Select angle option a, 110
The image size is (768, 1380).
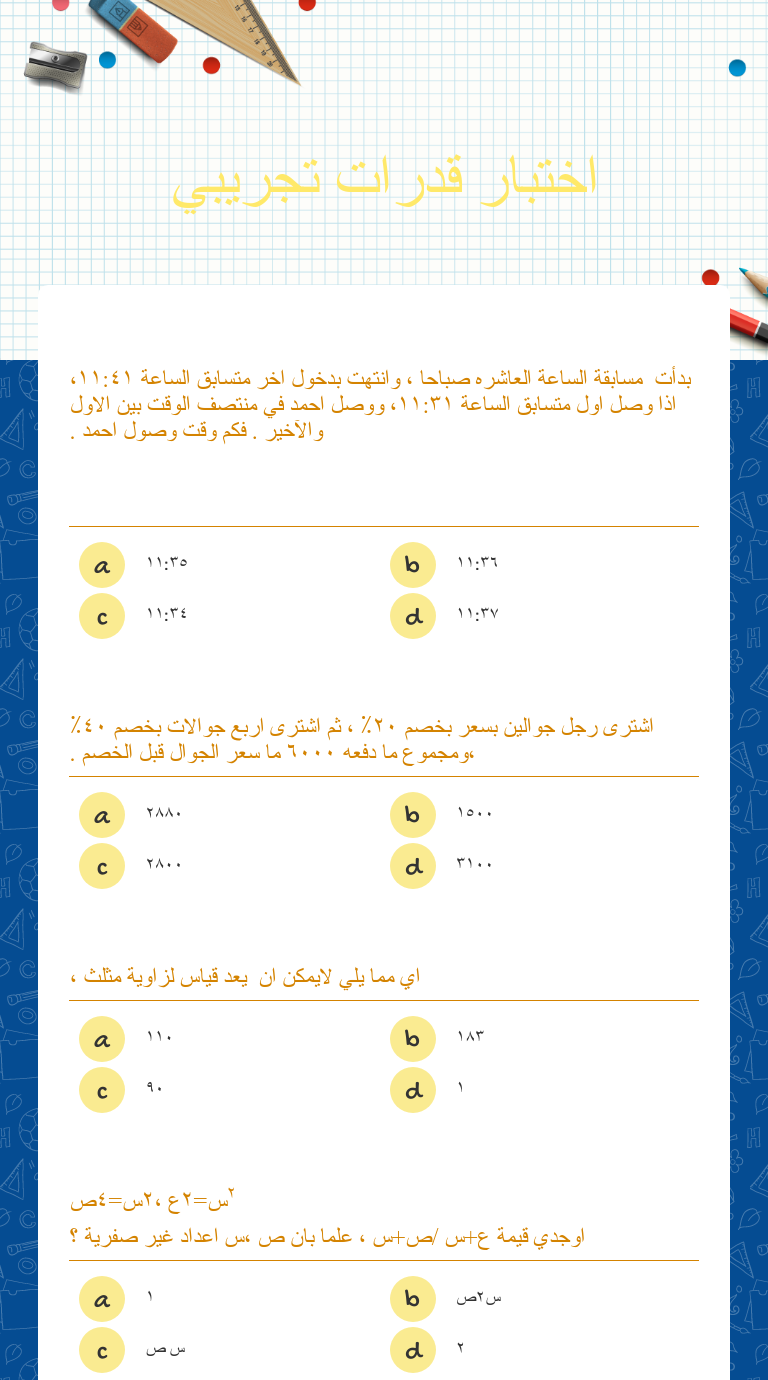(x=102, y=1040)
